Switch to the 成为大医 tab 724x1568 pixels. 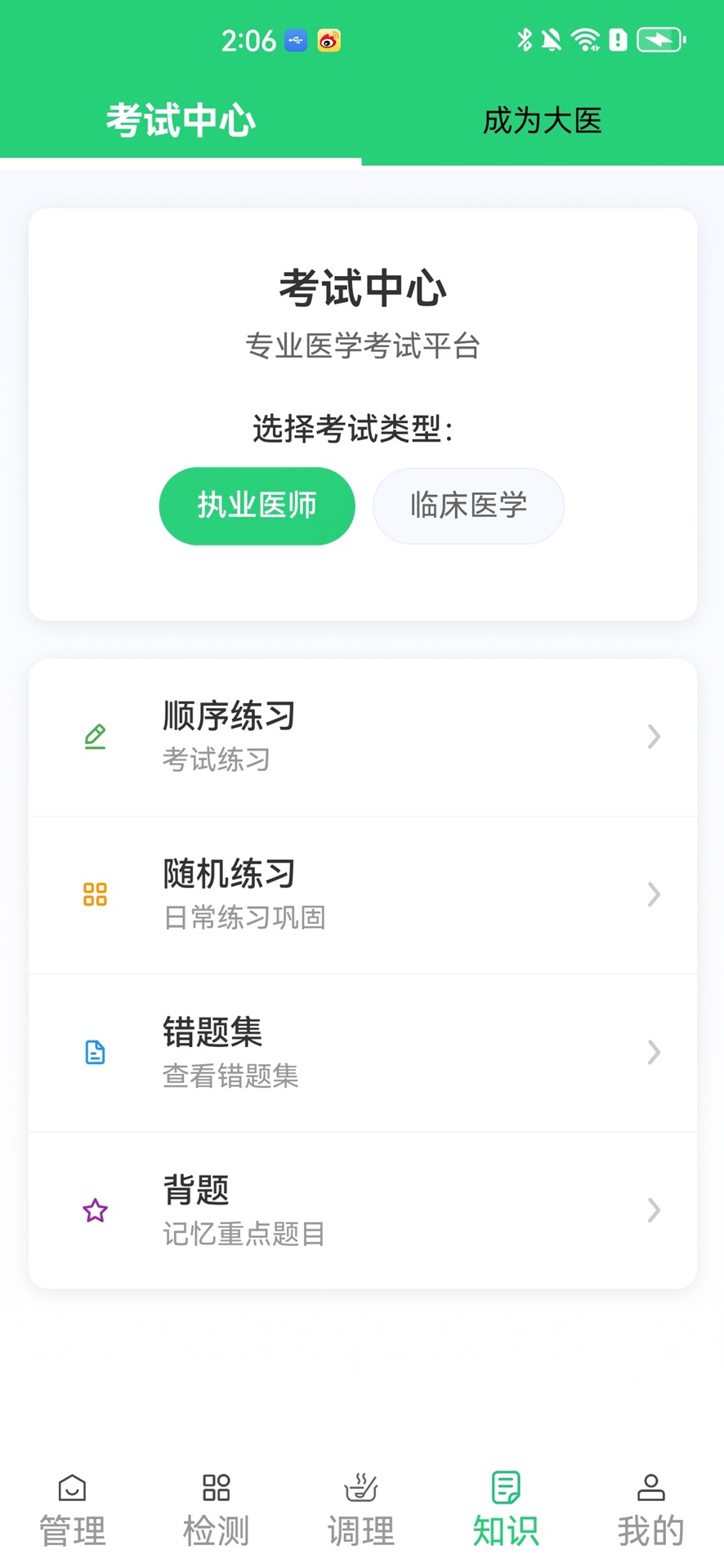[x=543, y=120]
